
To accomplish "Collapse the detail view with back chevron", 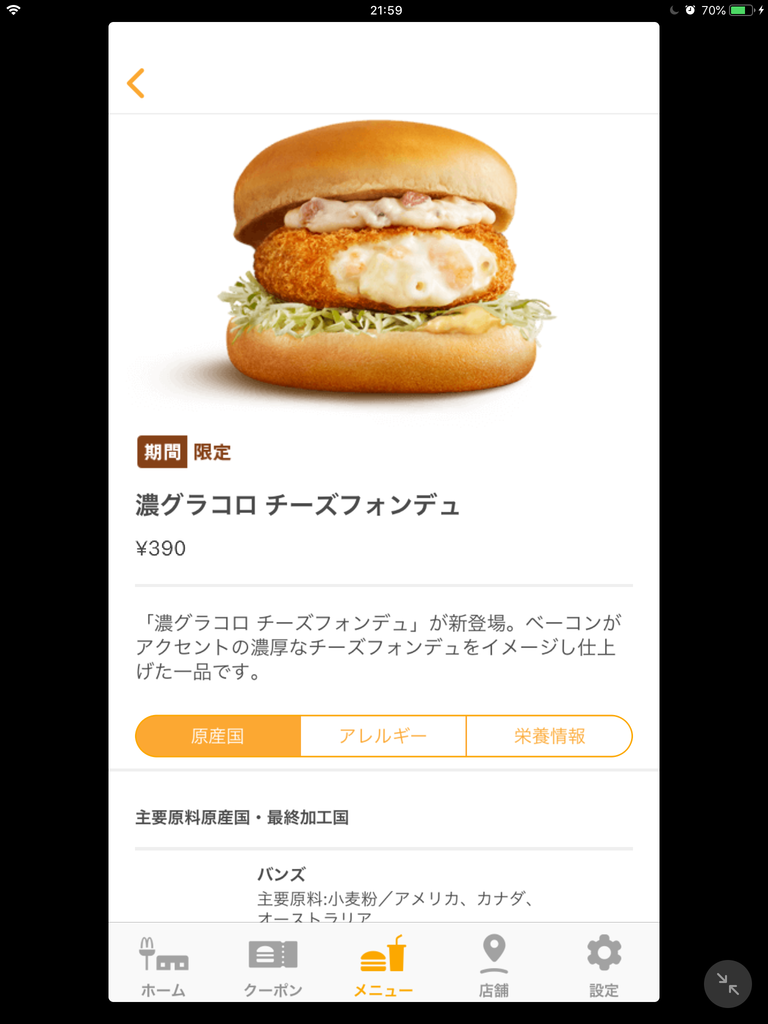I will 136,83.
